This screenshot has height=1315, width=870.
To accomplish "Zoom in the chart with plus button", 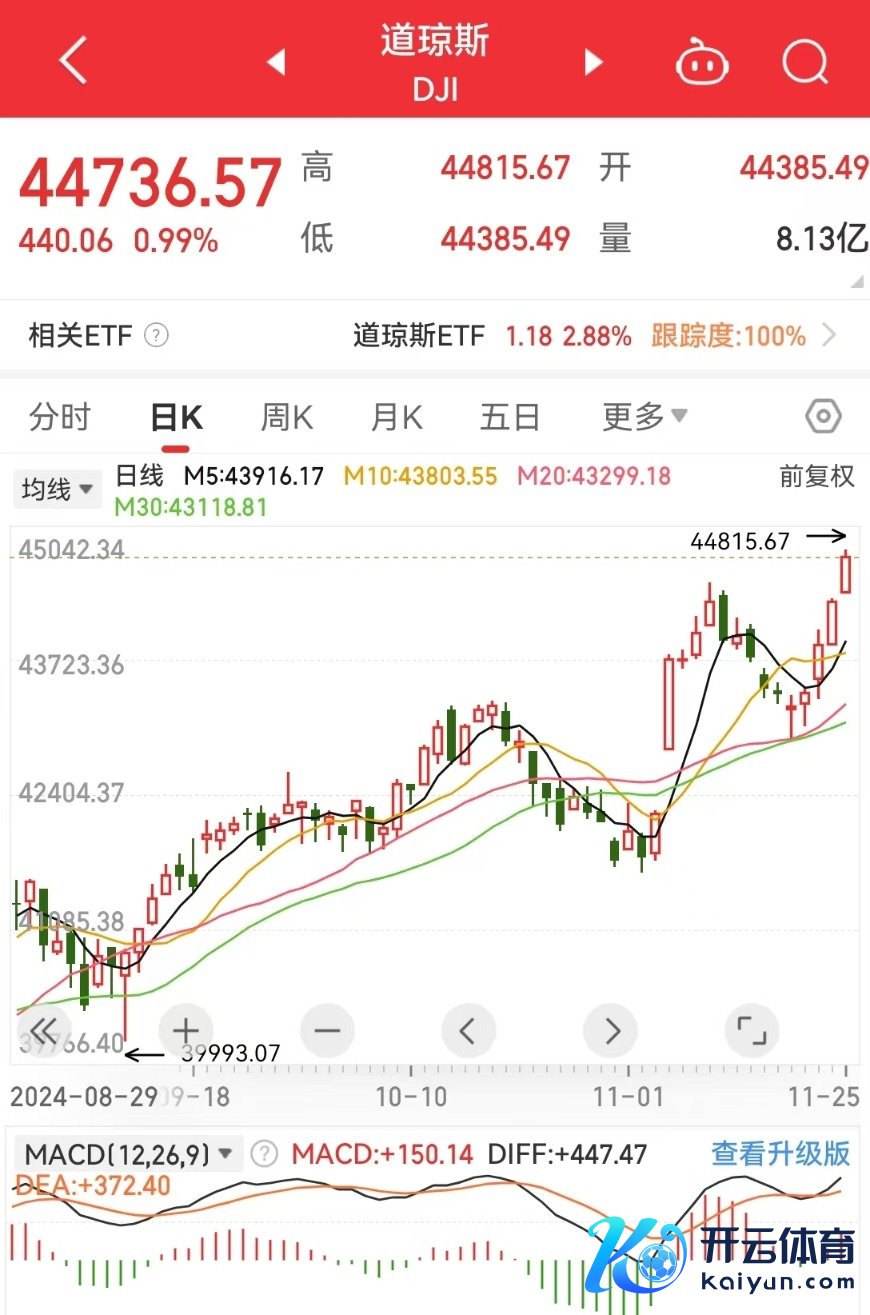I will click(x=186, y=1030).
